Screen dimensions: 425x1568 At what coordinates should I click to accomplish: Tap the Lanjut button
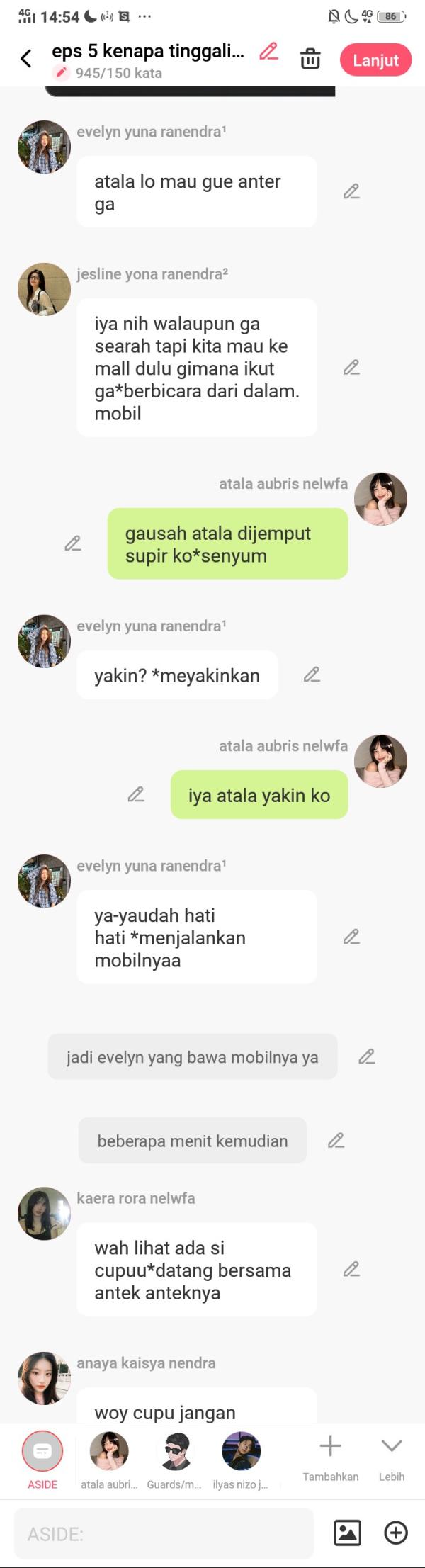pyautogui.click(x=375, y=60)
